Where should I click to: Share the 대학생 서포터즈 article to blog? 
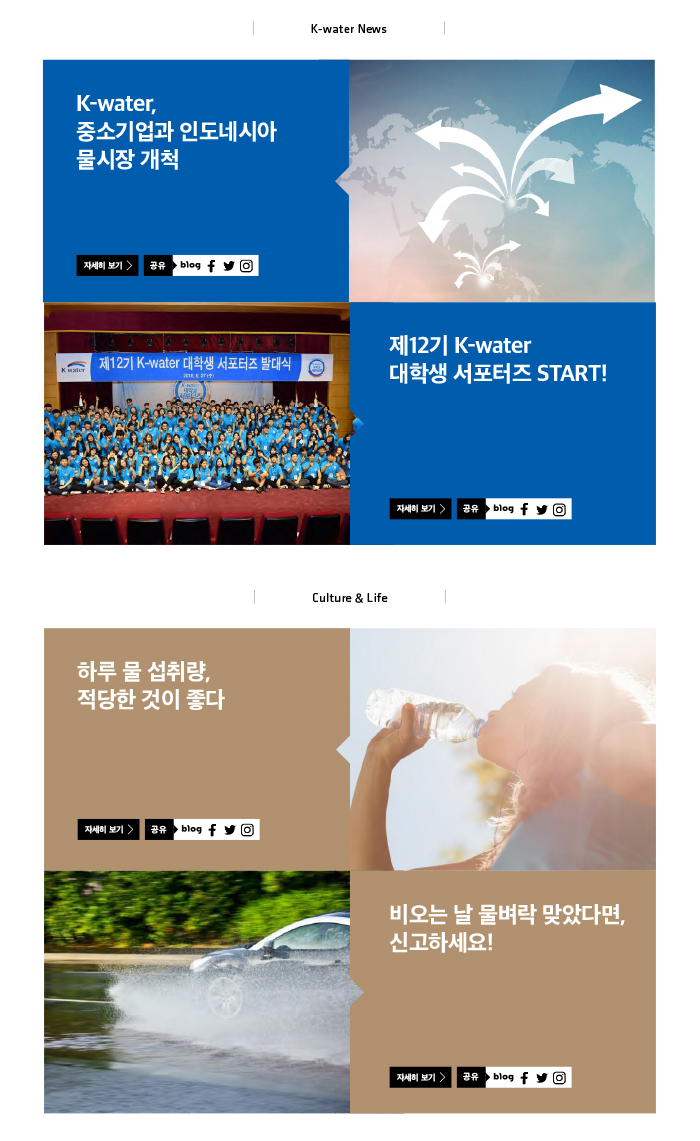(503, 509)
